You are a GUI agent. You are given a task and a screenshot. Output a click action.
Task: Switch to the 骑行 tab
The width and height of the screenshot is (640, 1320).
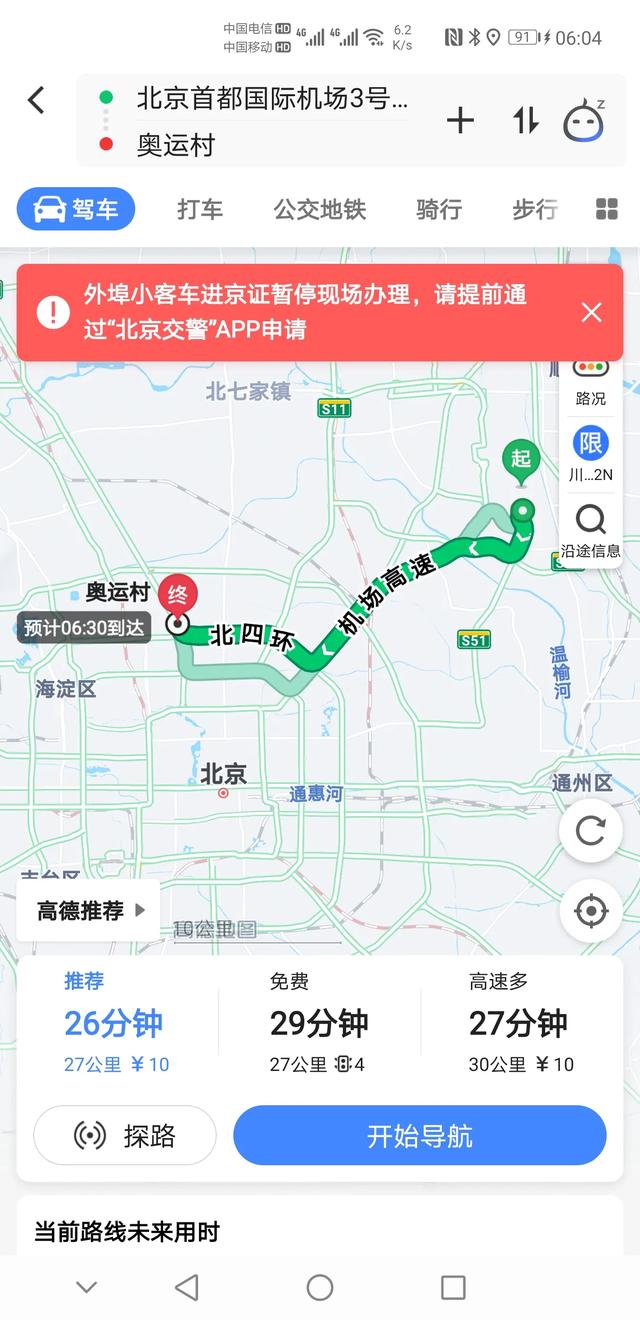(x=439, y=209)
